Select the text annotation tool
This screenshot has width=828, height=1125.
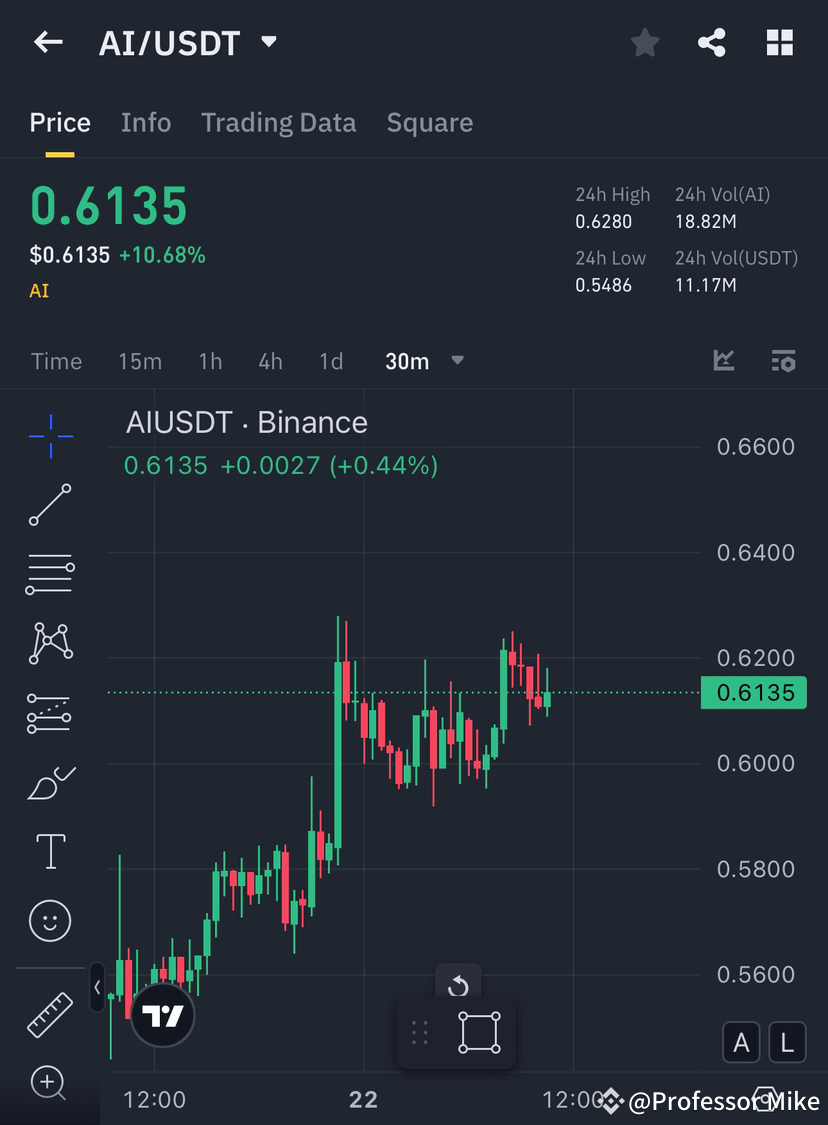click(x=50, y=851)
